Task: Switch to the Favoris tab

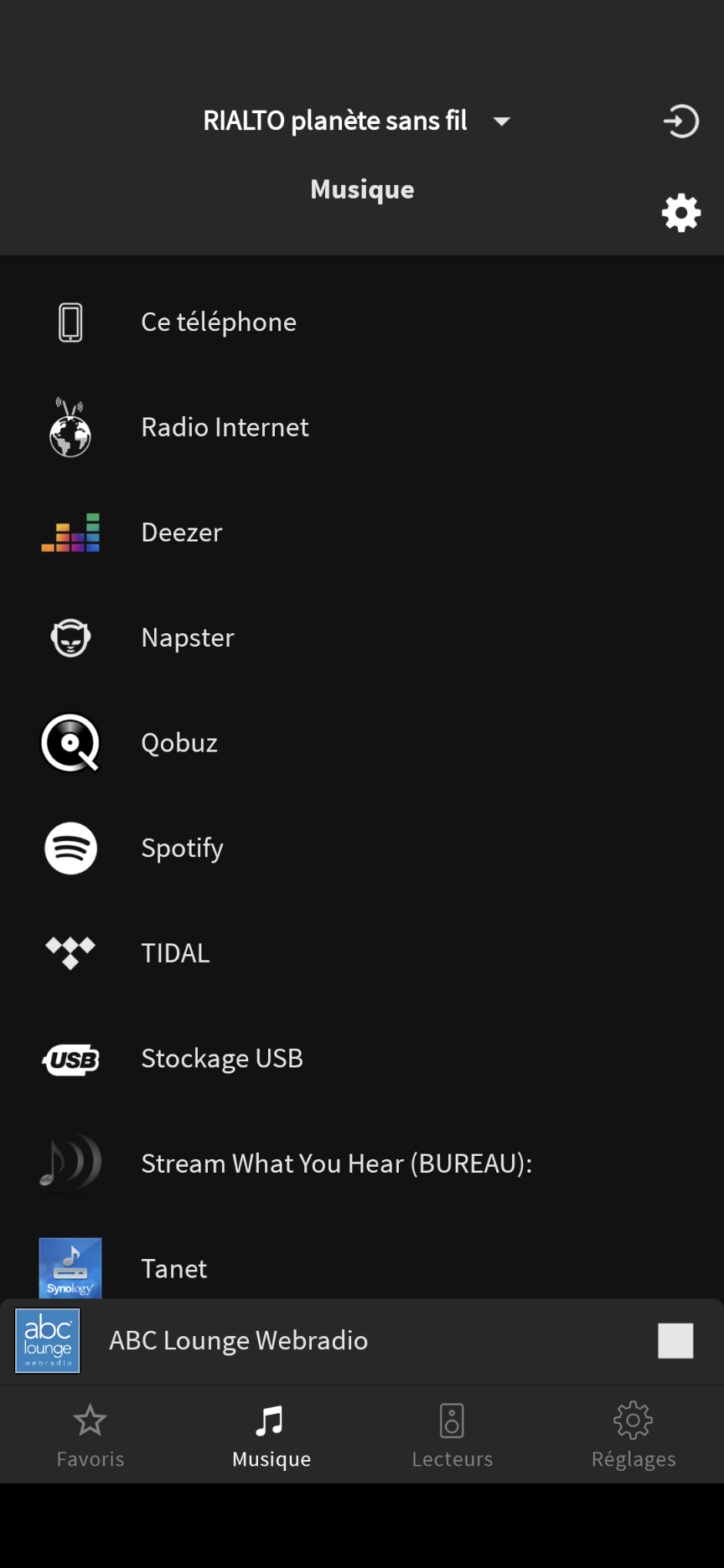Action: [90, 1436]
